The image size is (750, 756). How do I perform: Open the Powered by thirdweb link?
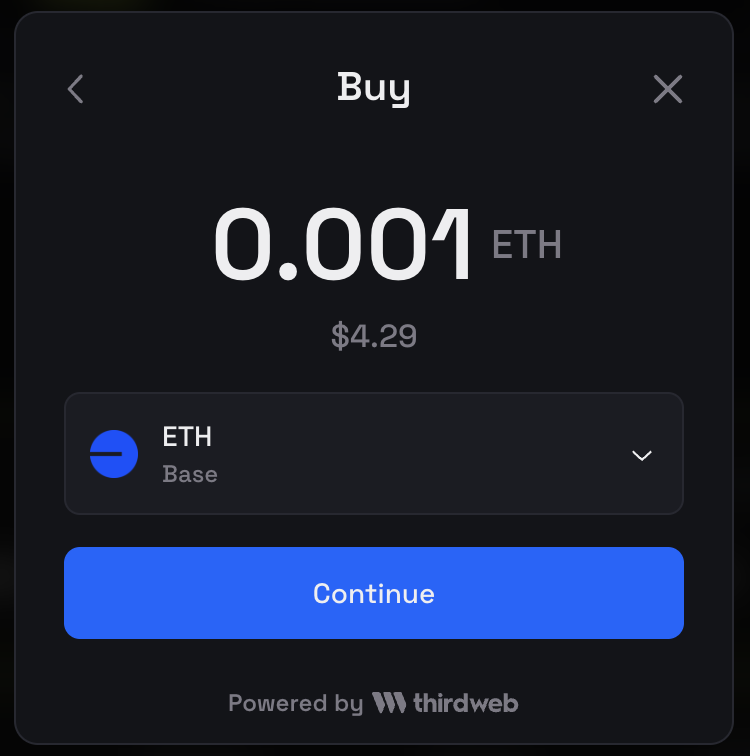click(374, 703)
